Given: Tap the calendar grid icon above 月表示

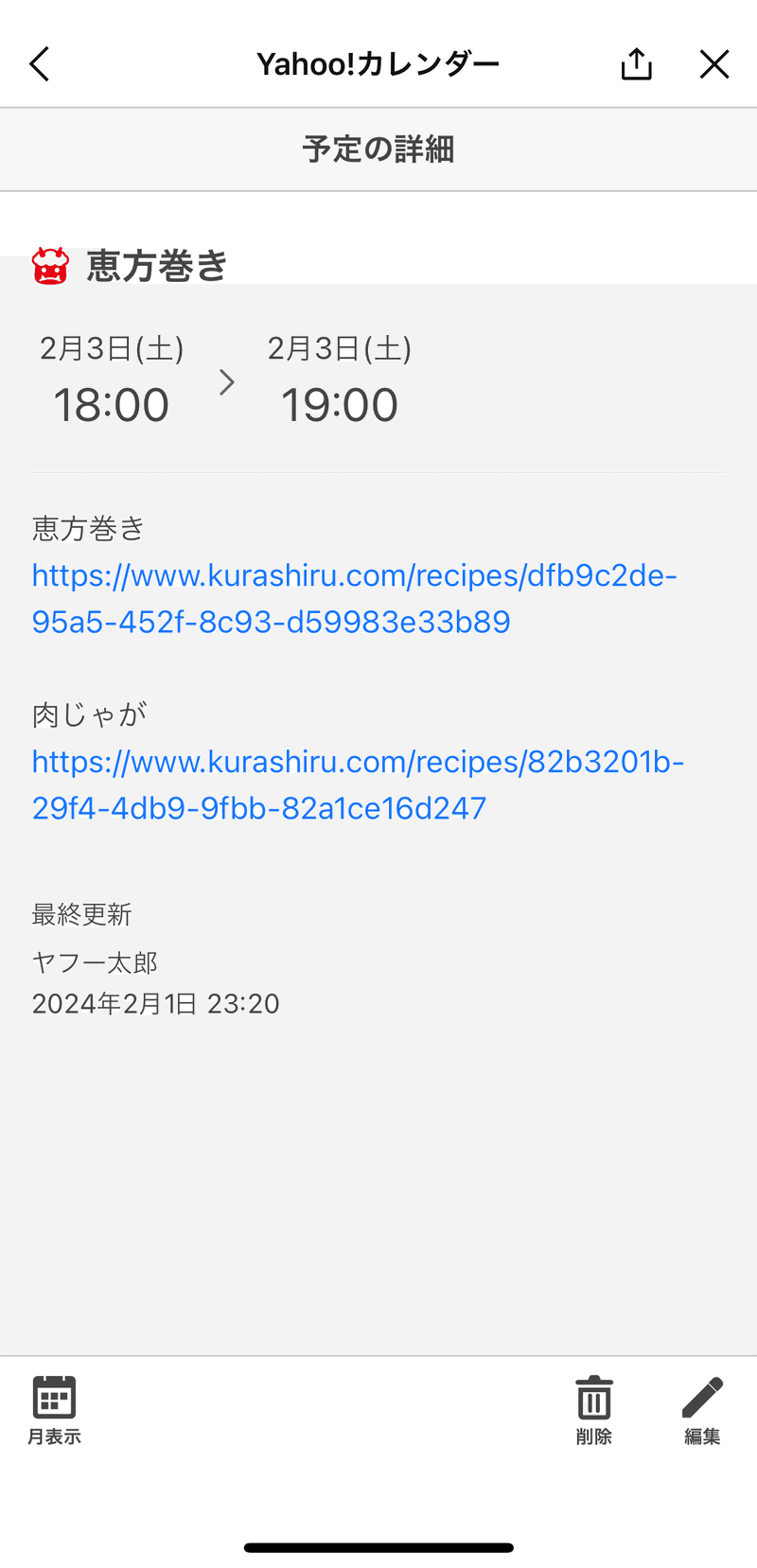Looking at the screenshot, I should 54,1397.
